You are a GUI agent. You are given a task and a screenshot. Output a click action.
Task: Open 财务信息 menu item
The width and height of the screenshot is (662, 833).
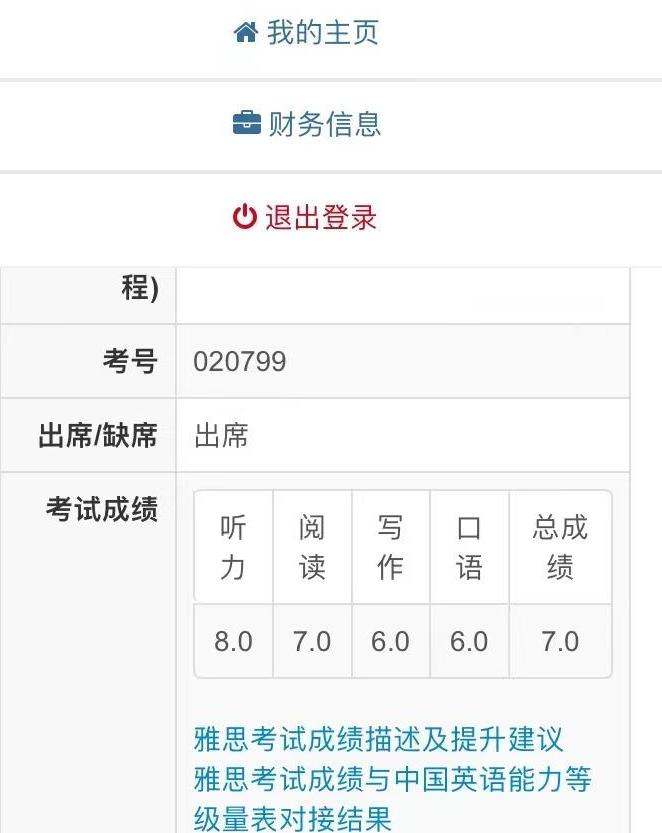pyautogui.click(x=306, y=125)
